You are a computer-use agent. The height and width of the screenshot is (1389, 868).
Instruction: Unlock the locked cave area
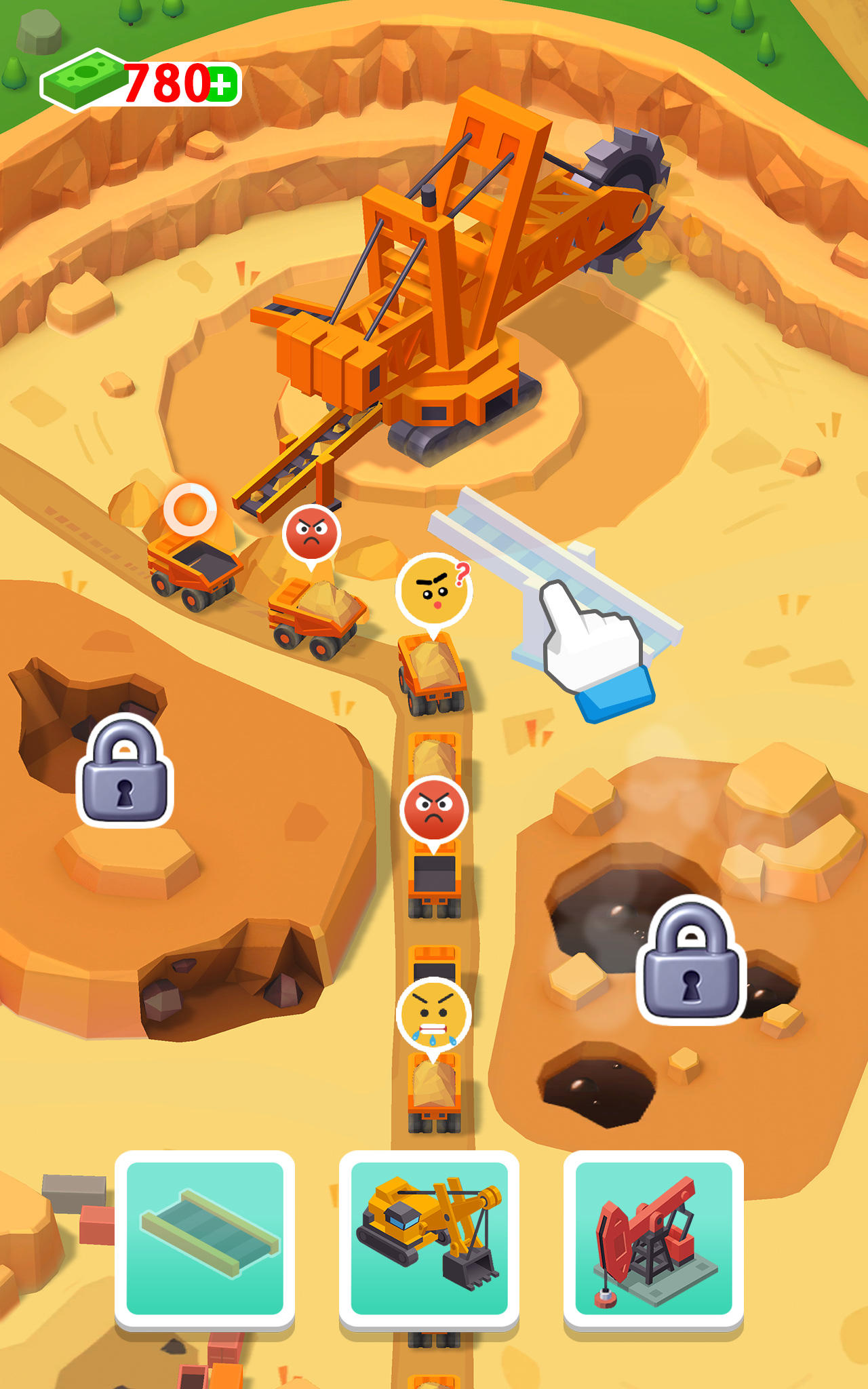pyautogui.click(x=125, y=771)
